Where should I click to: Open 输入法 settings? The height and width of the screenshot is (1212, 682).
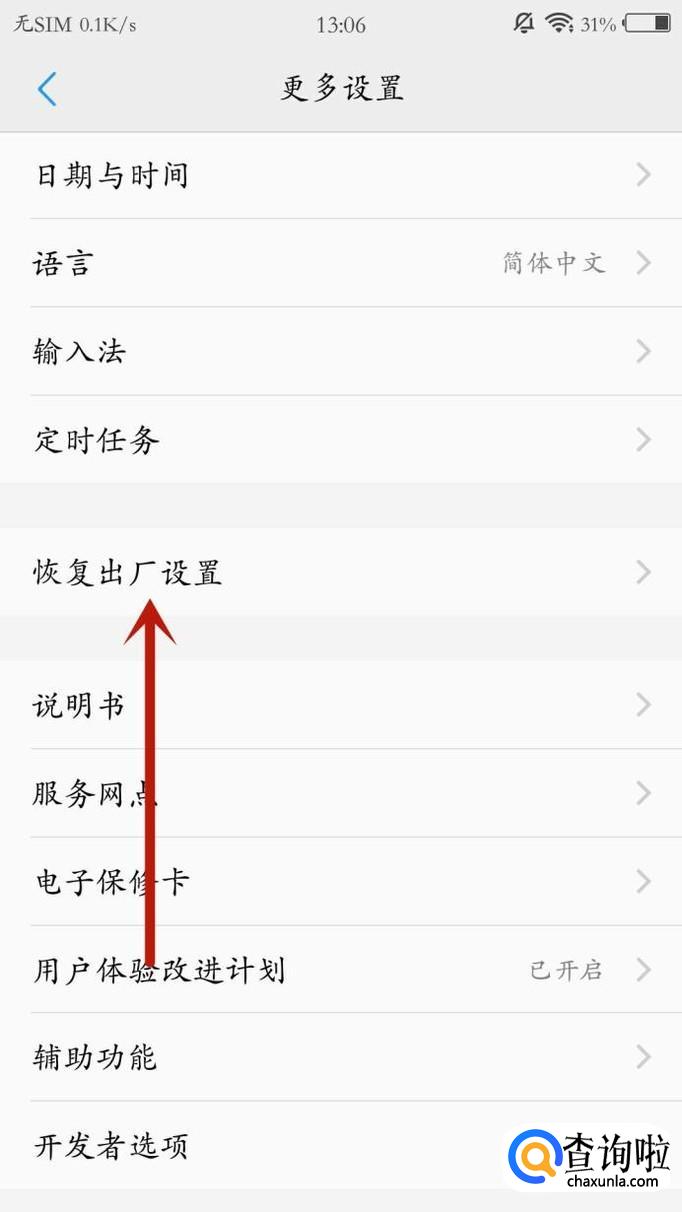[x=340, y=352]
